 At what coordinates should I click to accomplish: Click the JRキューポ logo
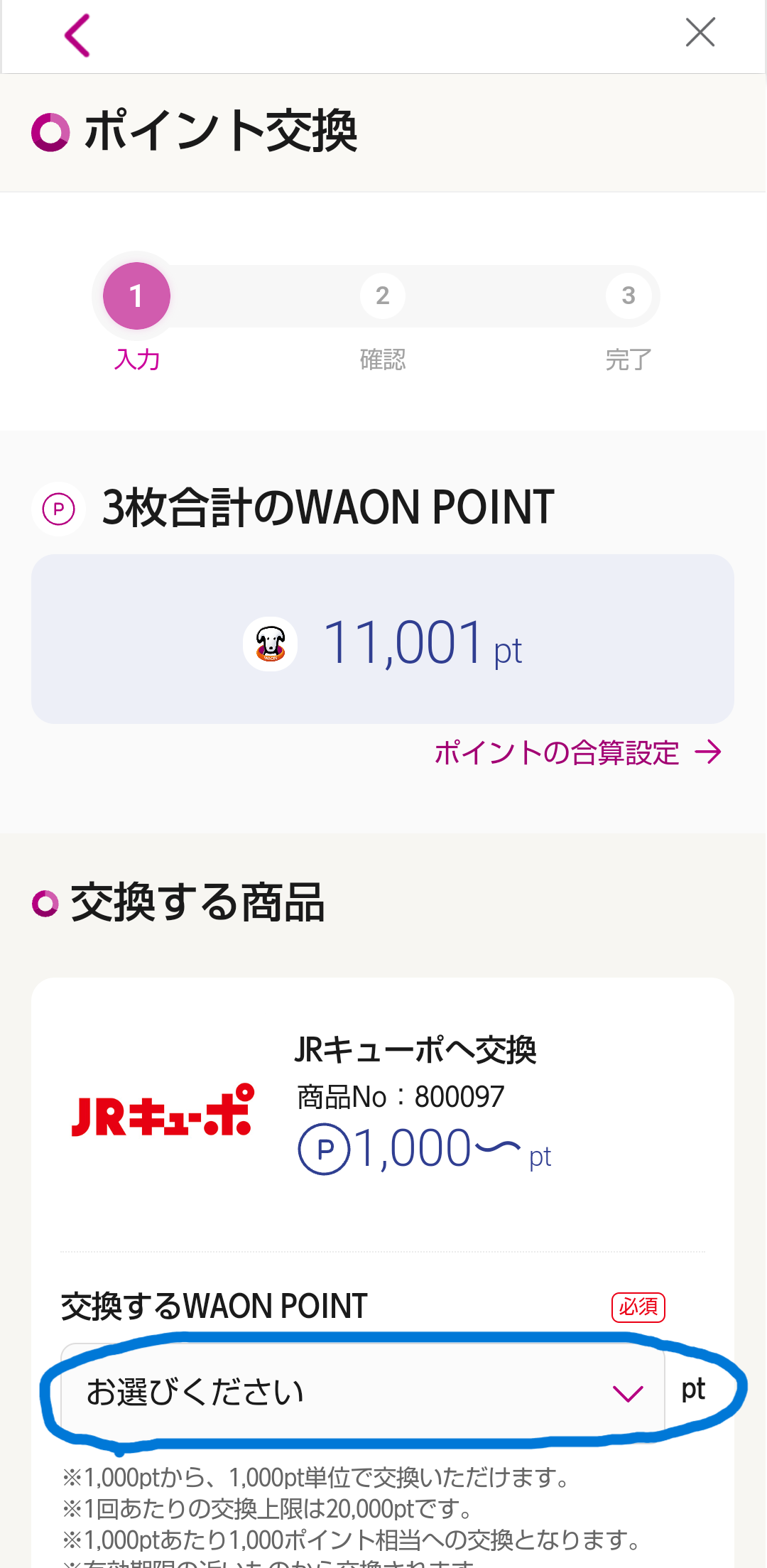tap(161, 1115)
